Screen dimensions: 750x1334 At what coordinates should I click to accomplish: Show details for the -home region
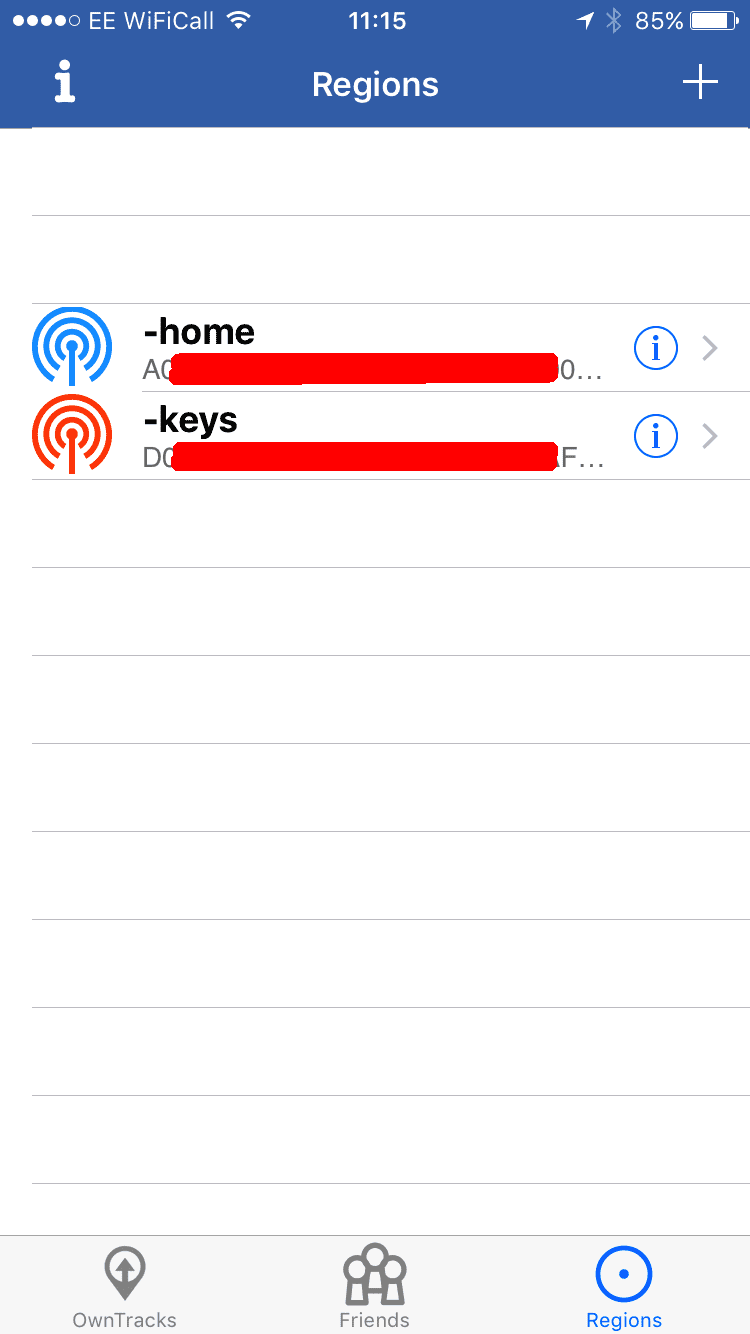pyautogui.click(x=656, y=348)
